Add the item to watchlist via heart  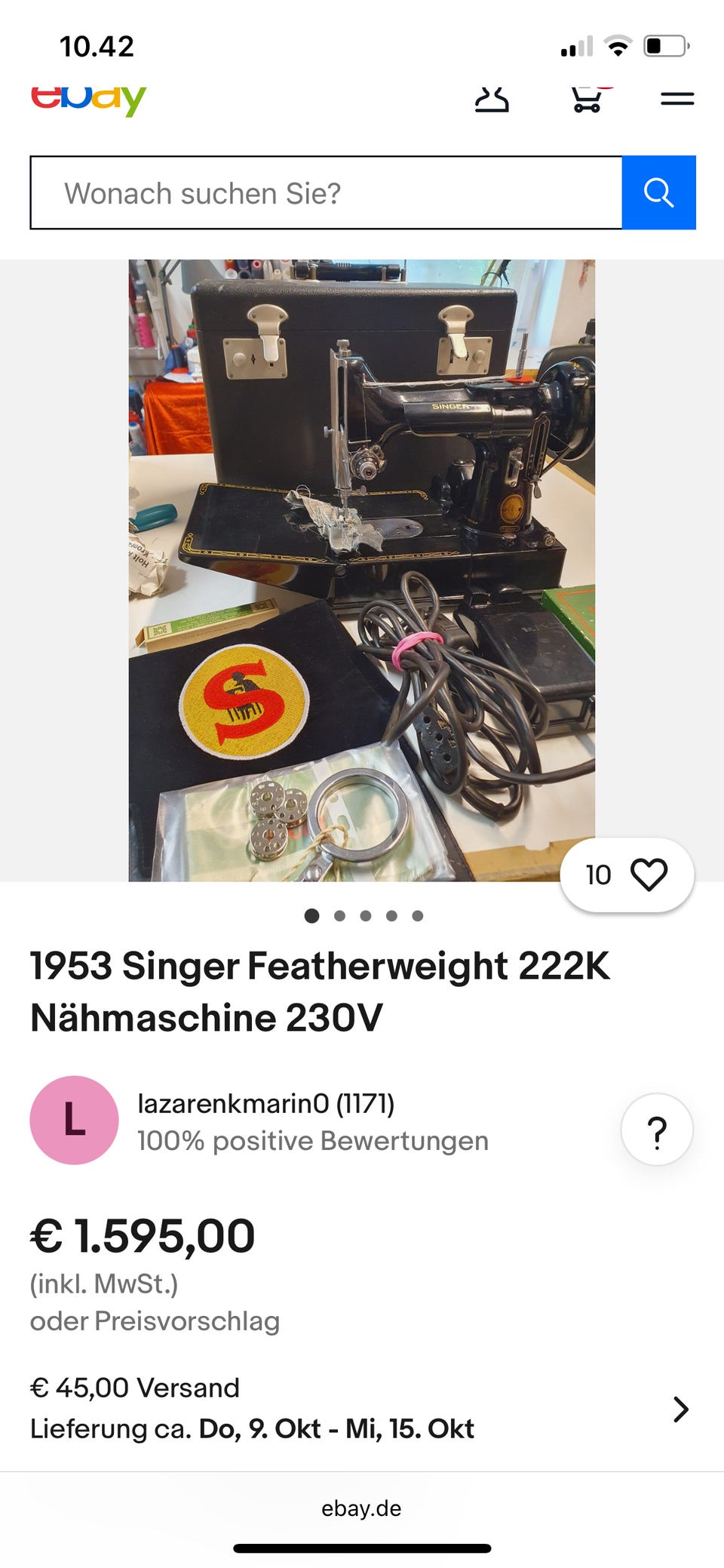[x=649, y=875]
